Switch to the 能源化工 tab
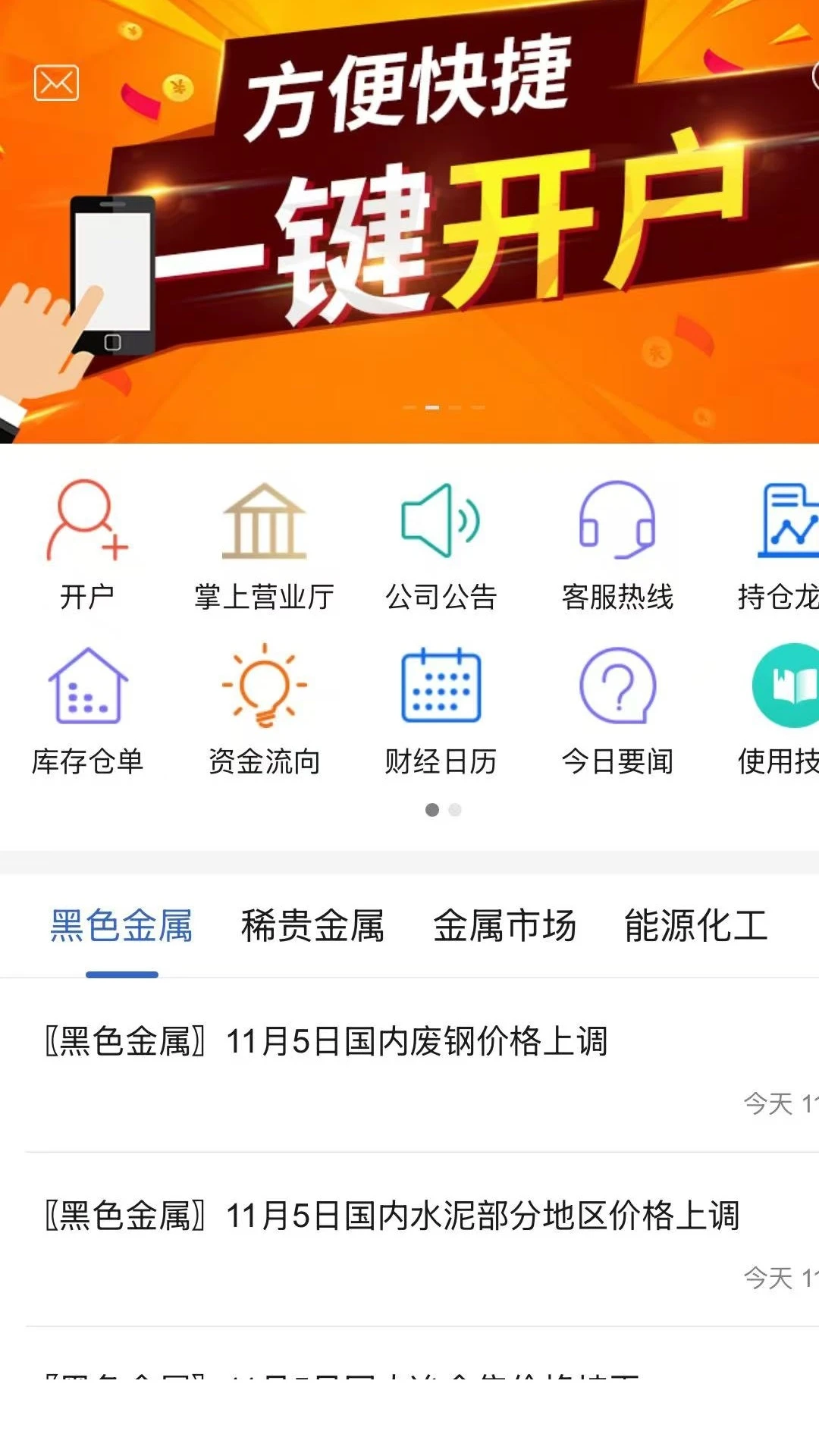This screenshot has height=1456, width=819. click(695, 926)
